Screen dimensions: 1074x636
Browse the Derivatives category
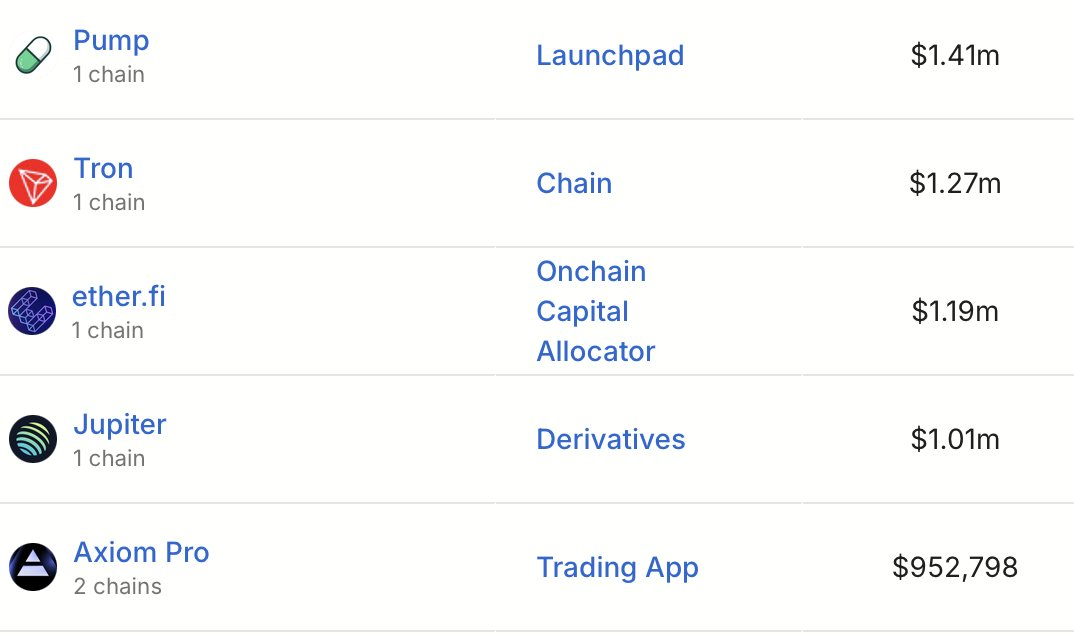pyautogui.click(x=611, y=439)
